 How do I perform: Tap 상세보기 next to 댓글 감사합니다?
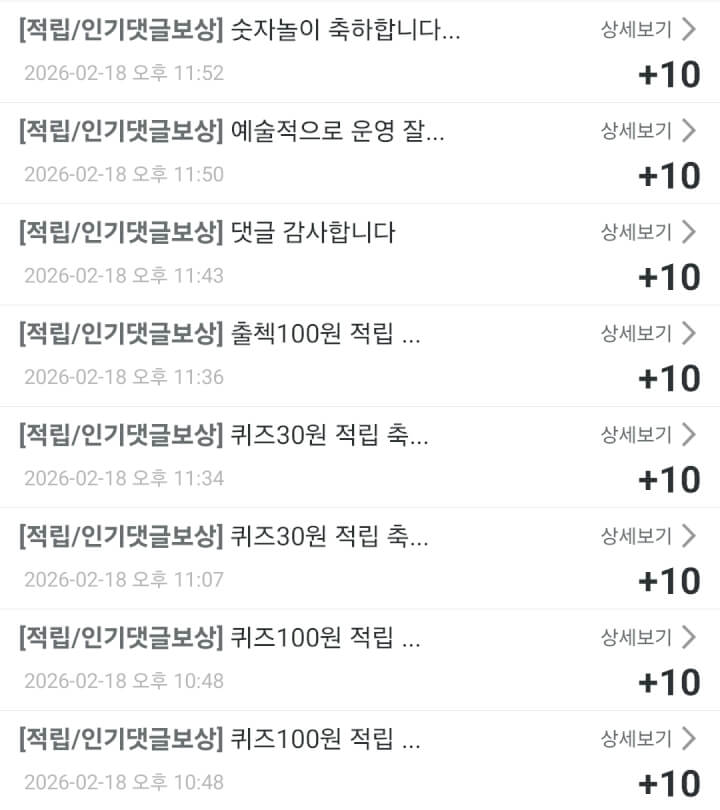pos(647,232)
